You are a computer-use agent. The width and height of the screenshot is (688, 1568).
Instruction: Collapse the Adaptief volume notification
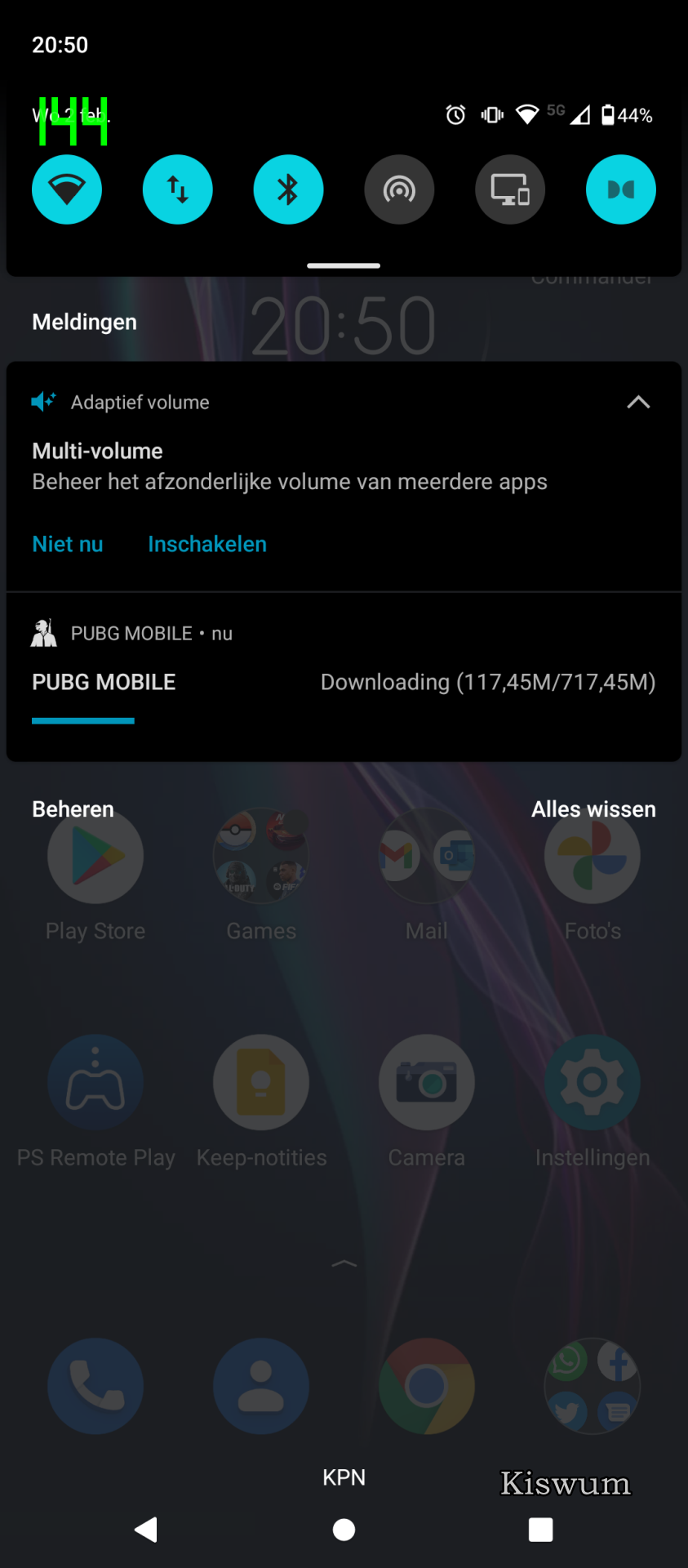tap(638, 402)
